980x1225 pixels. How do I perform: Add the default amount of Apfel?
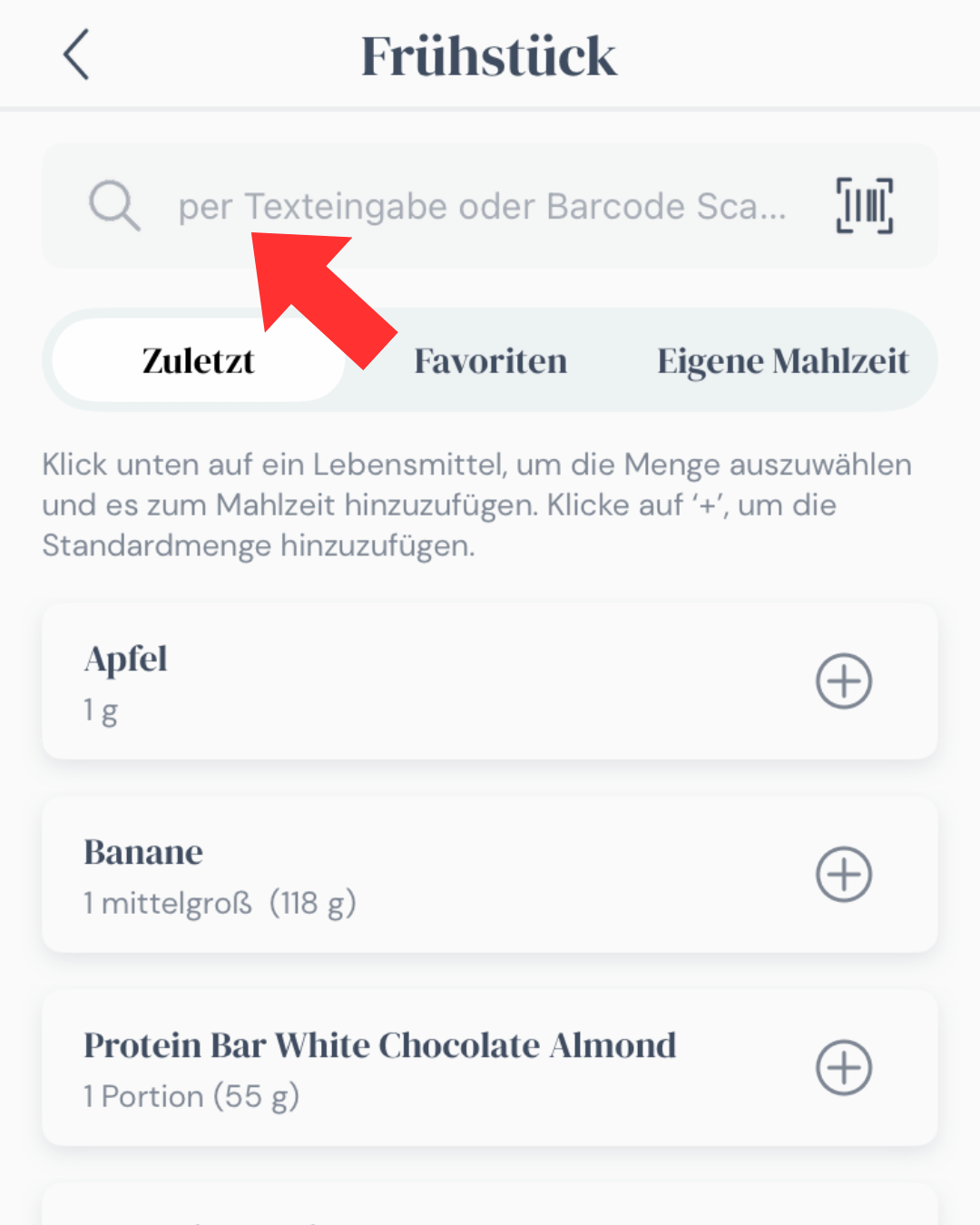[844, 681]
